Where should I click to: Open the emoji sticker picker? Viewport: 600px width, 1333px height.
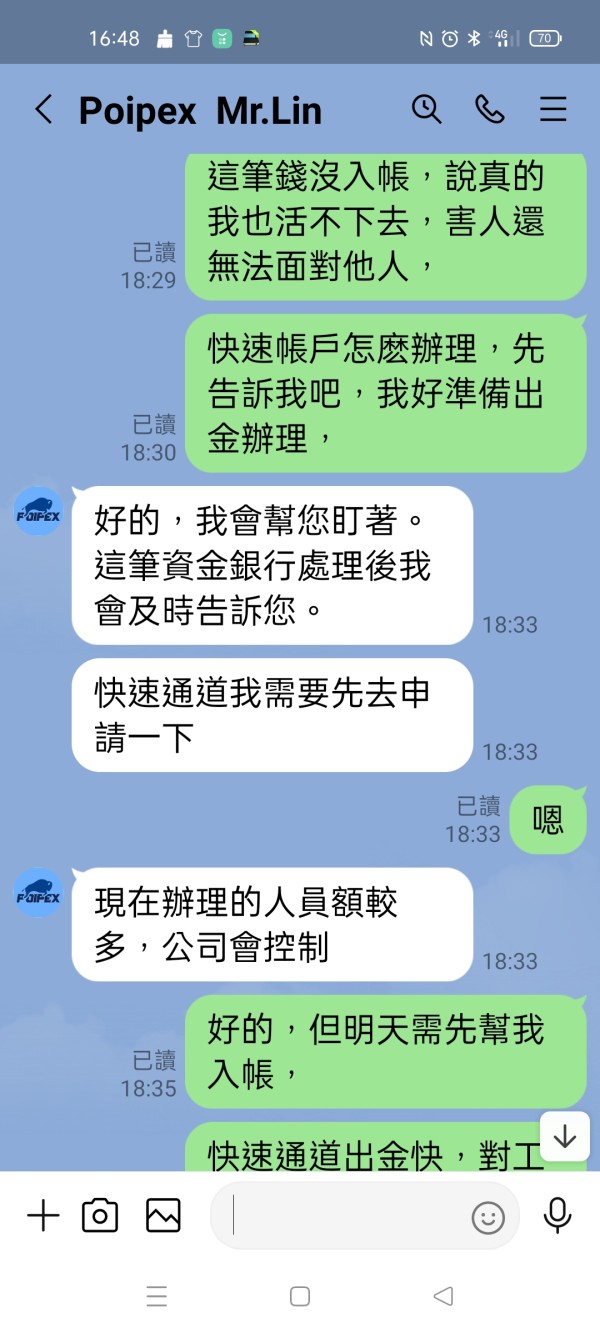[x=488, y=1217]
